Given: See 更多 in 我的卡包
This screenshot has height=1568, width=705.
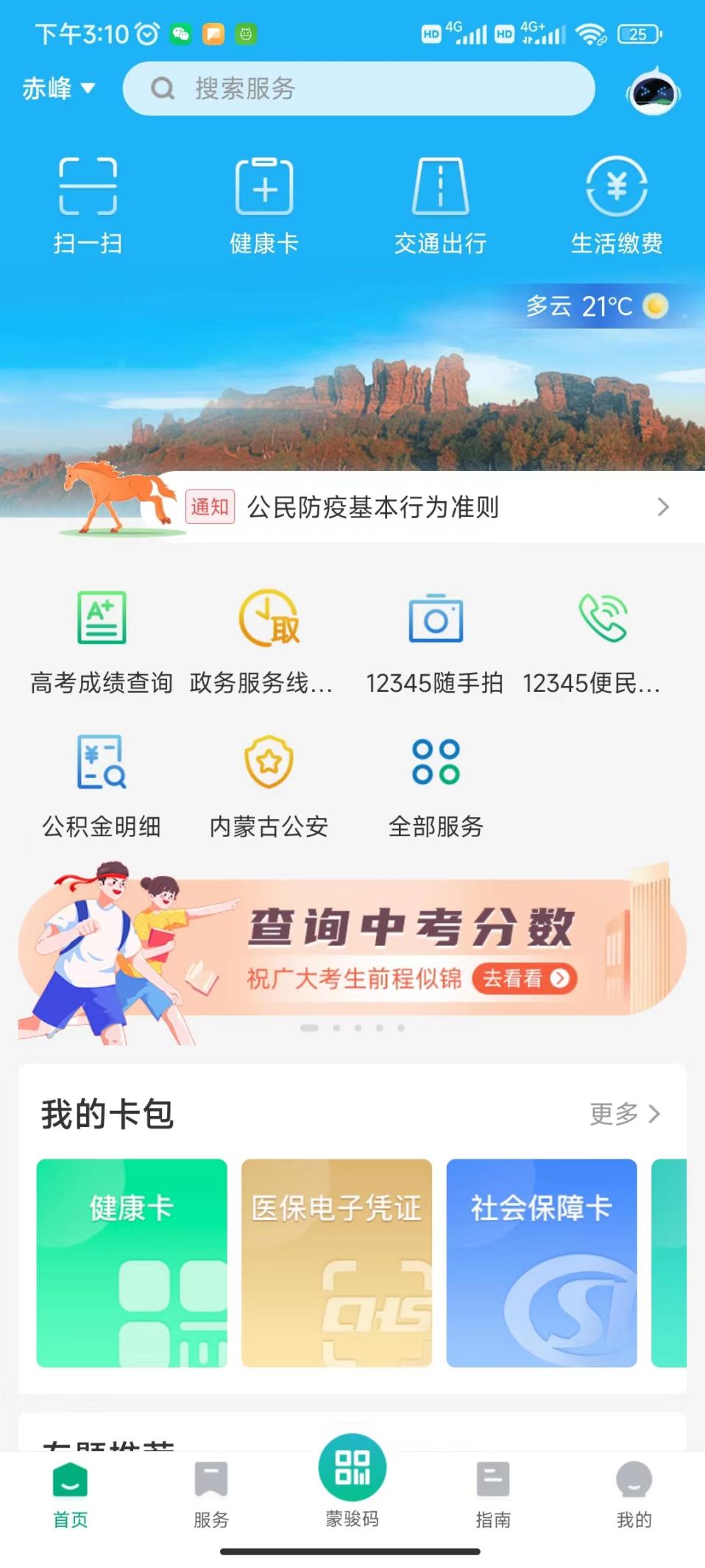Looking at the screenshot, I should (625, 1114).
